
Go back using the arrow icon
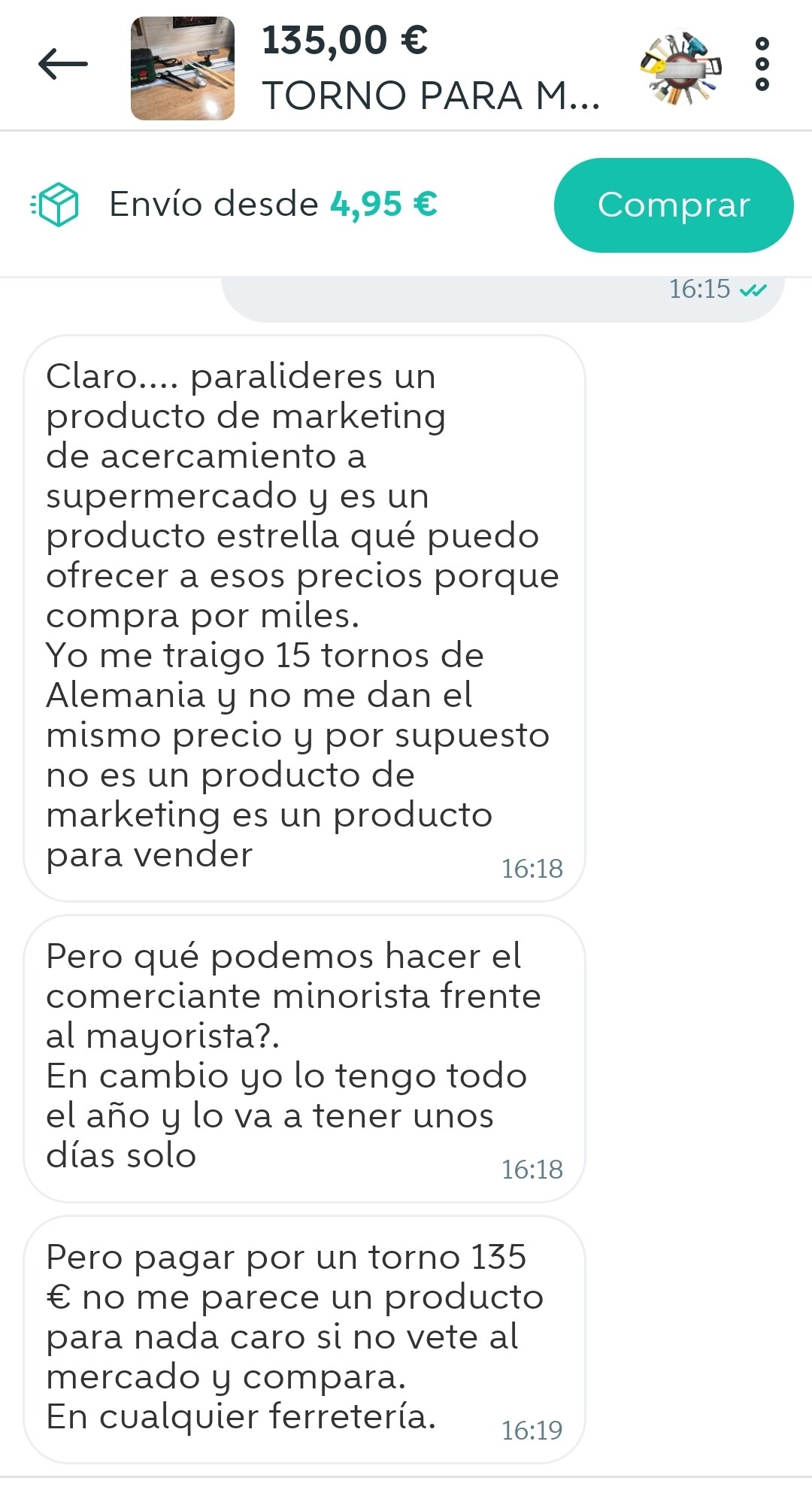point(63,65)
